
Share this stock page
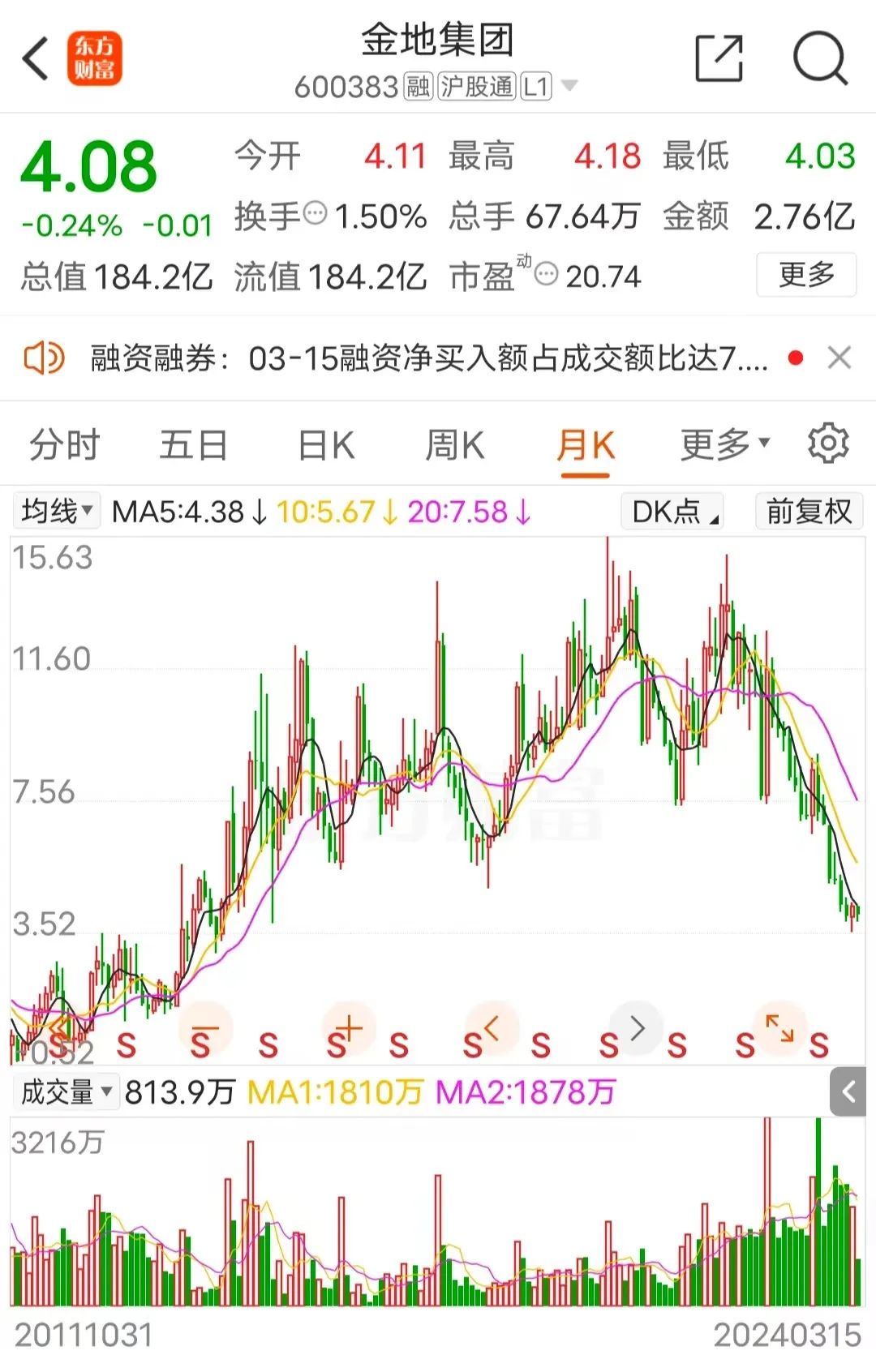coord(719,58)
